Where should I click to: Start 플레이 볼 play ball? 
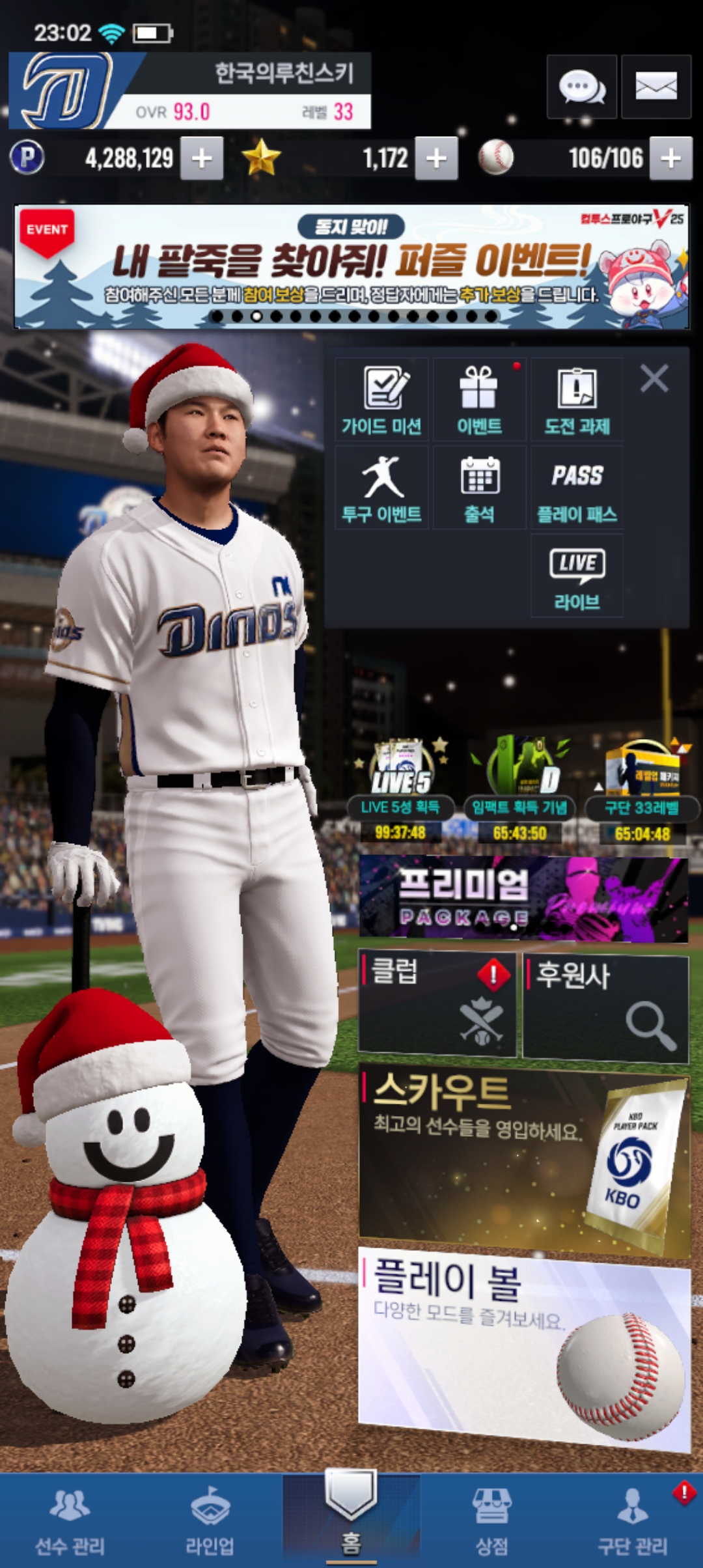coord(523,1348)
